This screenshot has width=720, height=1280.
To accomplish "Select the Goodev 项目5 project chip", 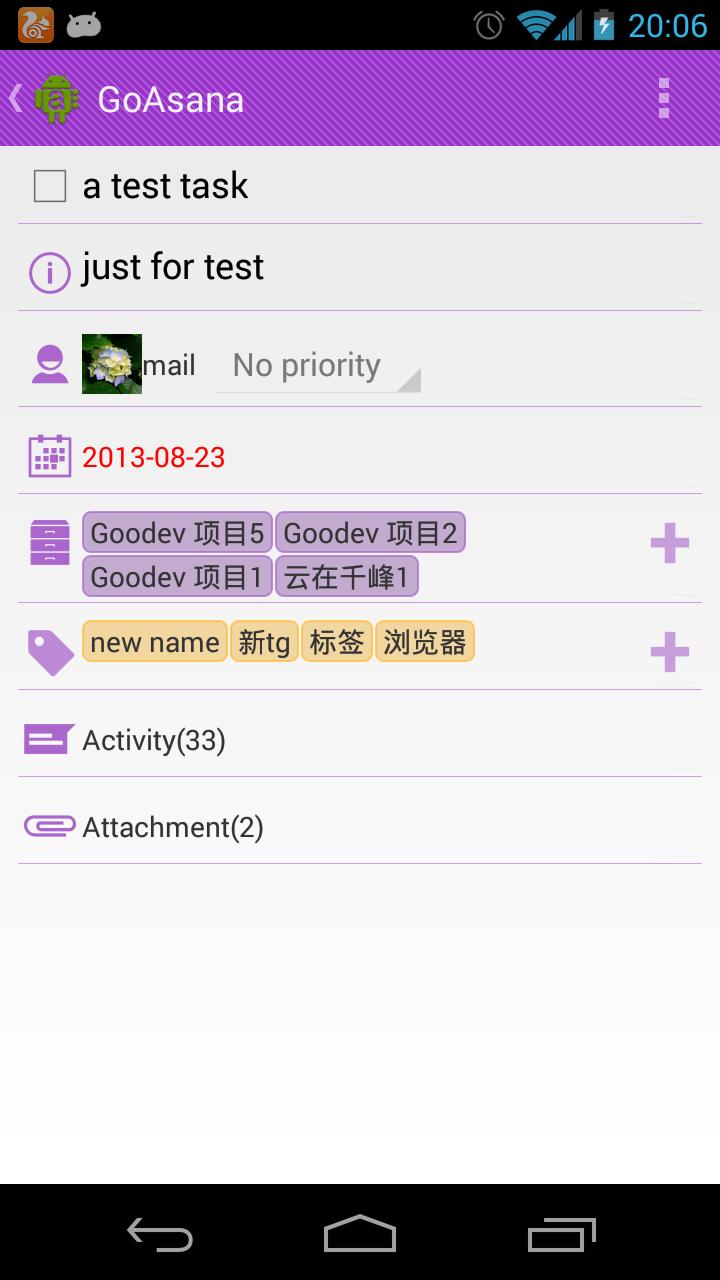I will pyautogui.click(x=177, y=534).
